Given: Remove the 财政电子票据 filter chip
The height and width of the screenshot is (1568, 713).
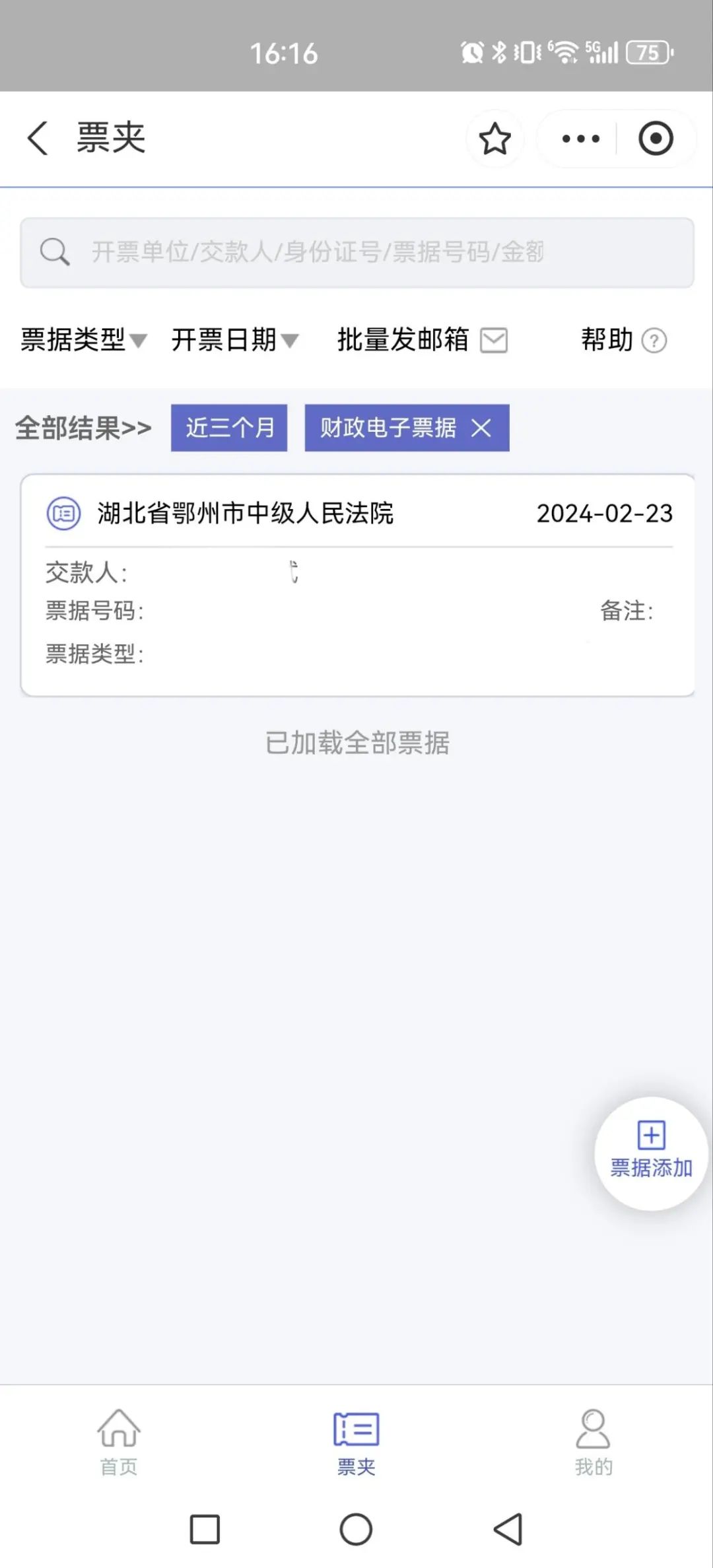Looking at the screenshot, I should point(481,428).
